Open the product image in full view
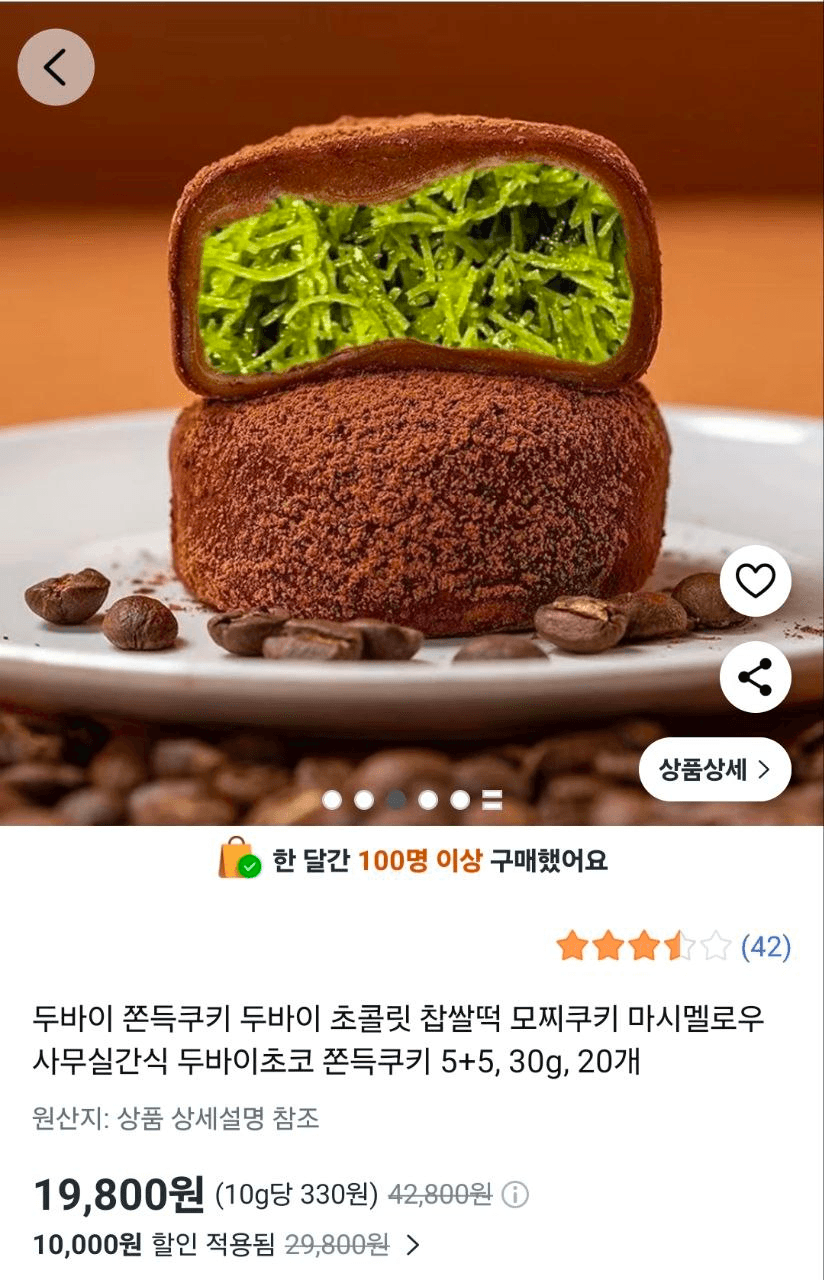Image resolution: width=824 pixels, height=1280 pixels. (412, 400)
